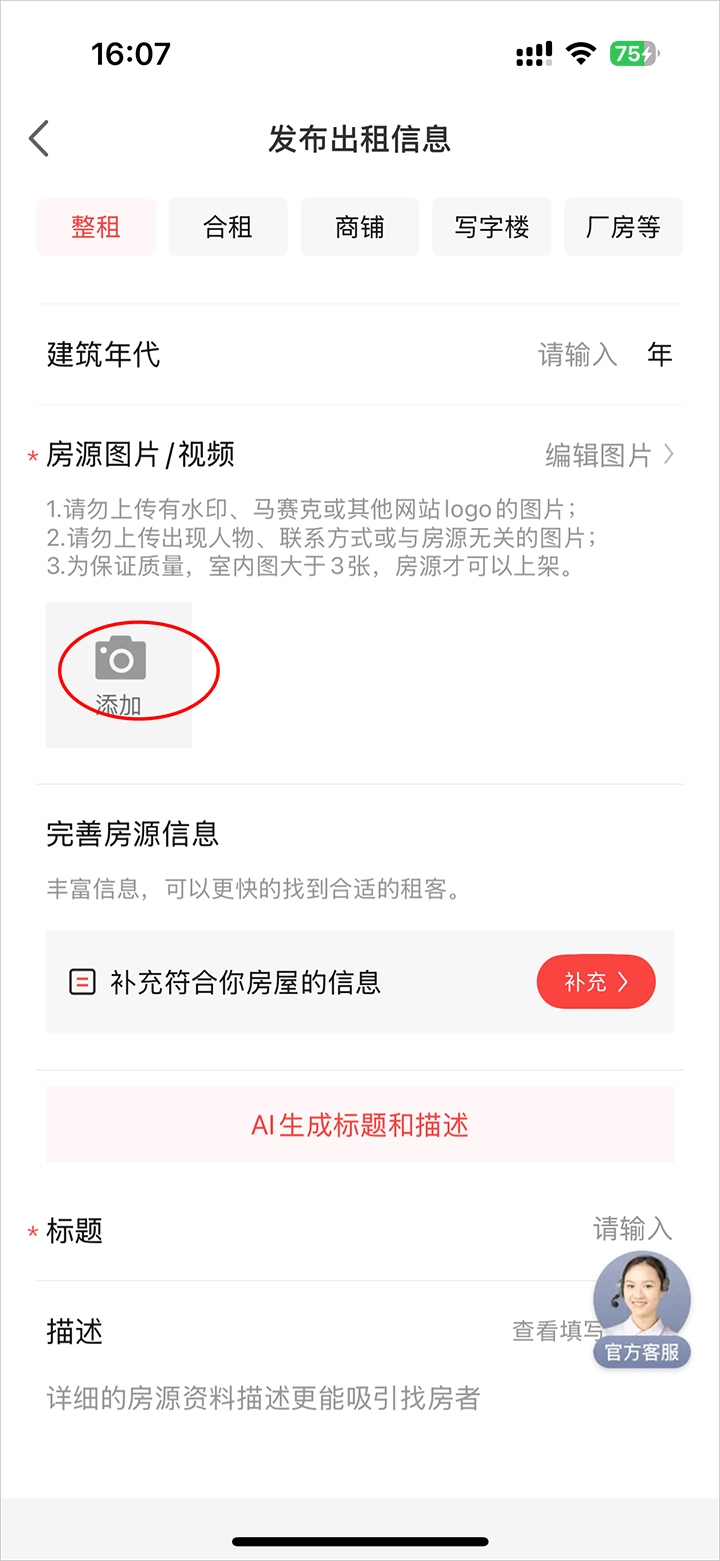The height and width of the screenshot is (1561, 720).
Task: Go back using the top-left arrow
Action: 39,139
